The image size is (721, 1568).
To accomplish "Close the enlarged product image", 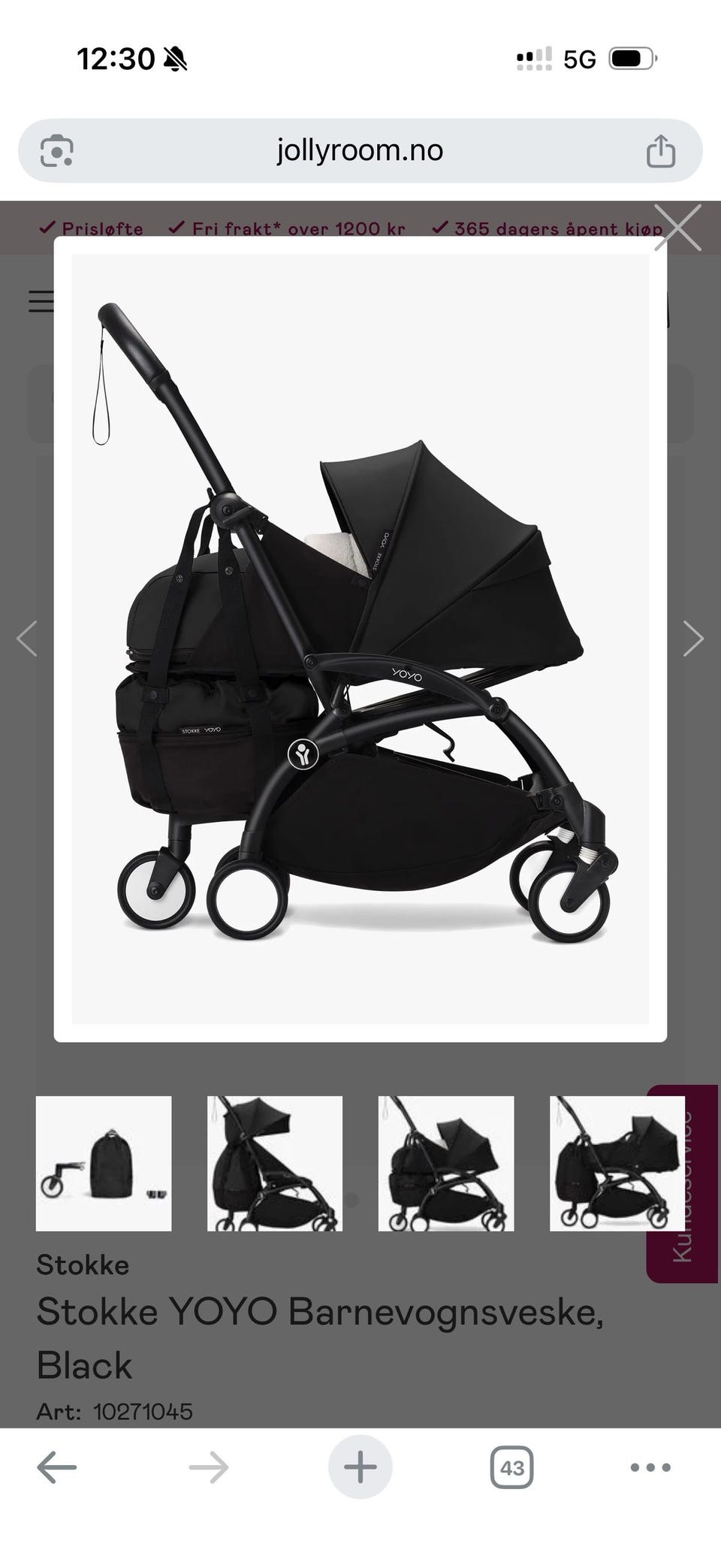I will click(677, 227).
